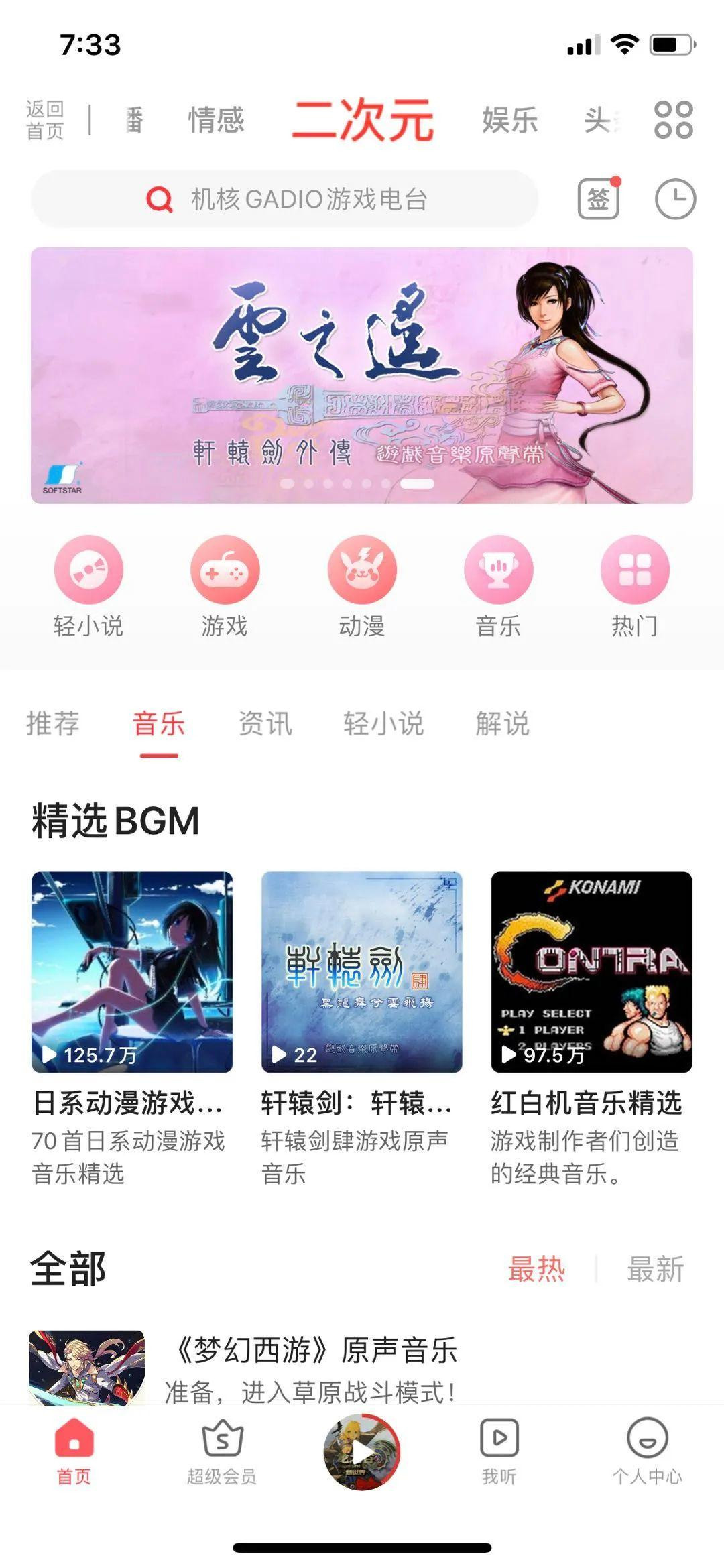724x1568 pixels.
Task: Open the 红白机音乐精选 album card
Action: click(591, 972)
